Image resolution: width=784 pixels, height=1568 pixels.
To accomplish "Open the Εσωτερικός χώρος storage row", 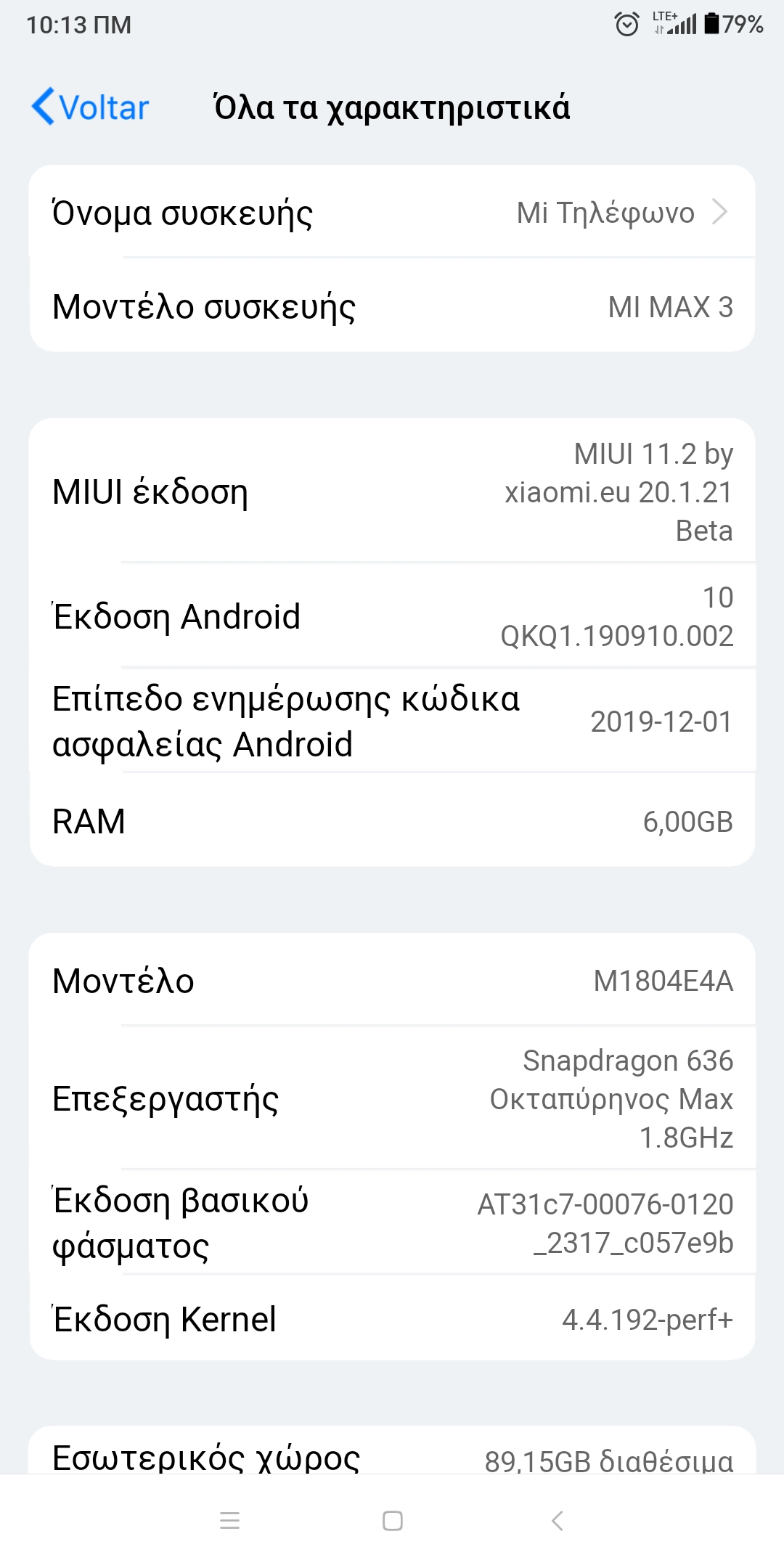I will pos(392,1454).
